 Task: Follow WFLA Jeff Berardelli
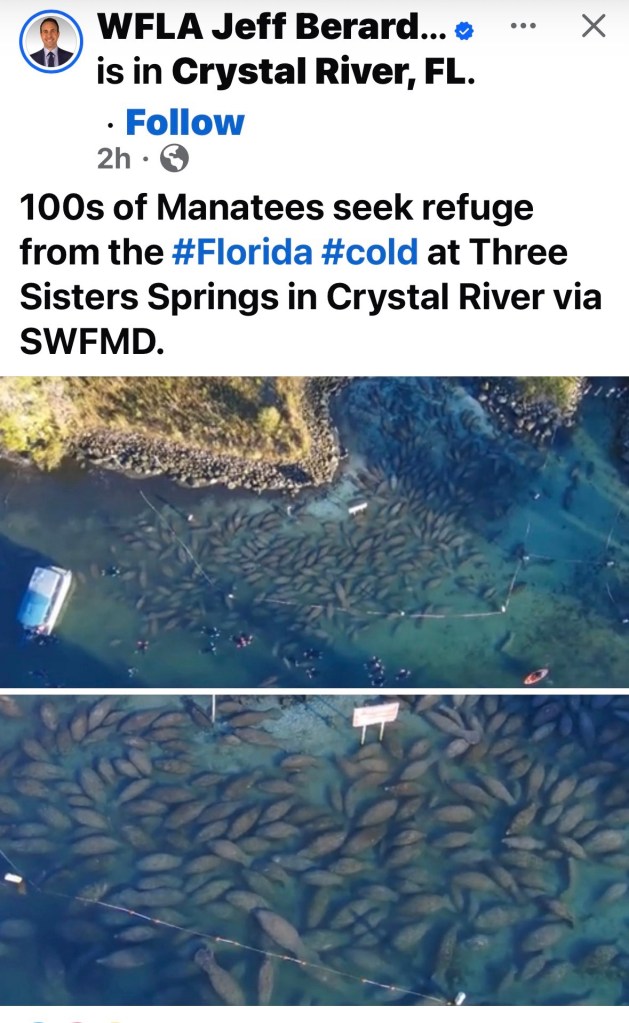(x=184, y=122)
